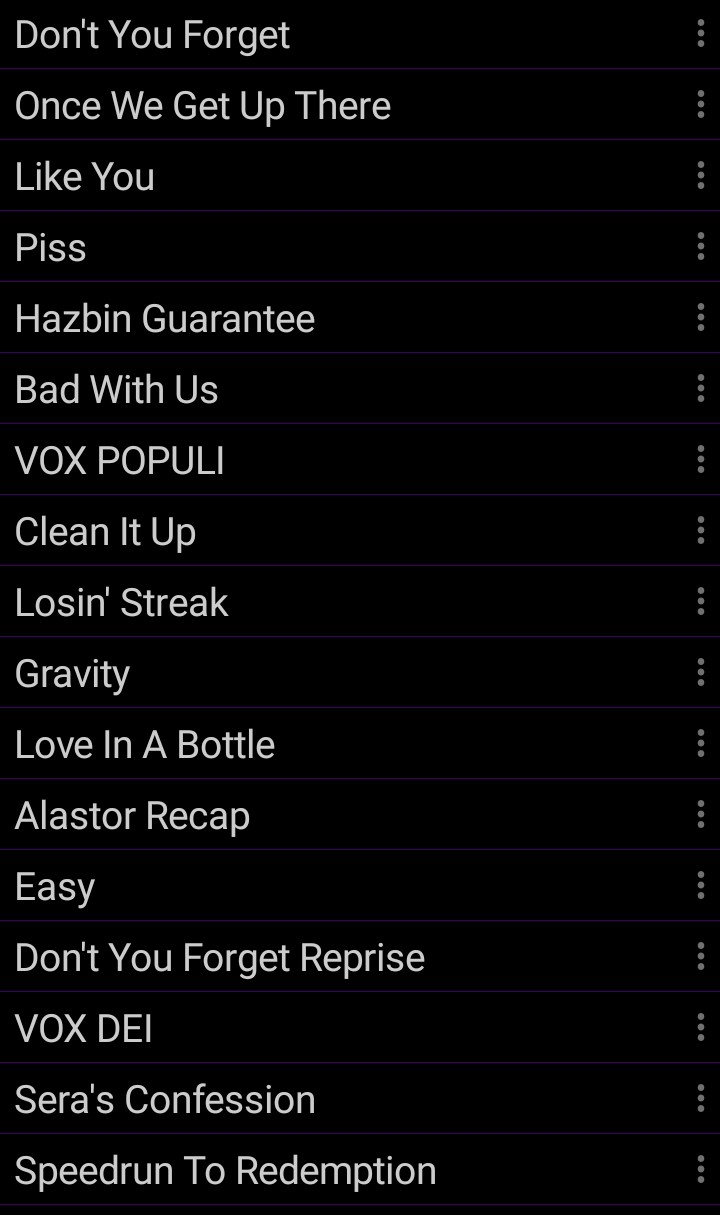This screenshot has width=720, height=1215.
Task: Select the Gravity track
Action: (x=72, y=673)
